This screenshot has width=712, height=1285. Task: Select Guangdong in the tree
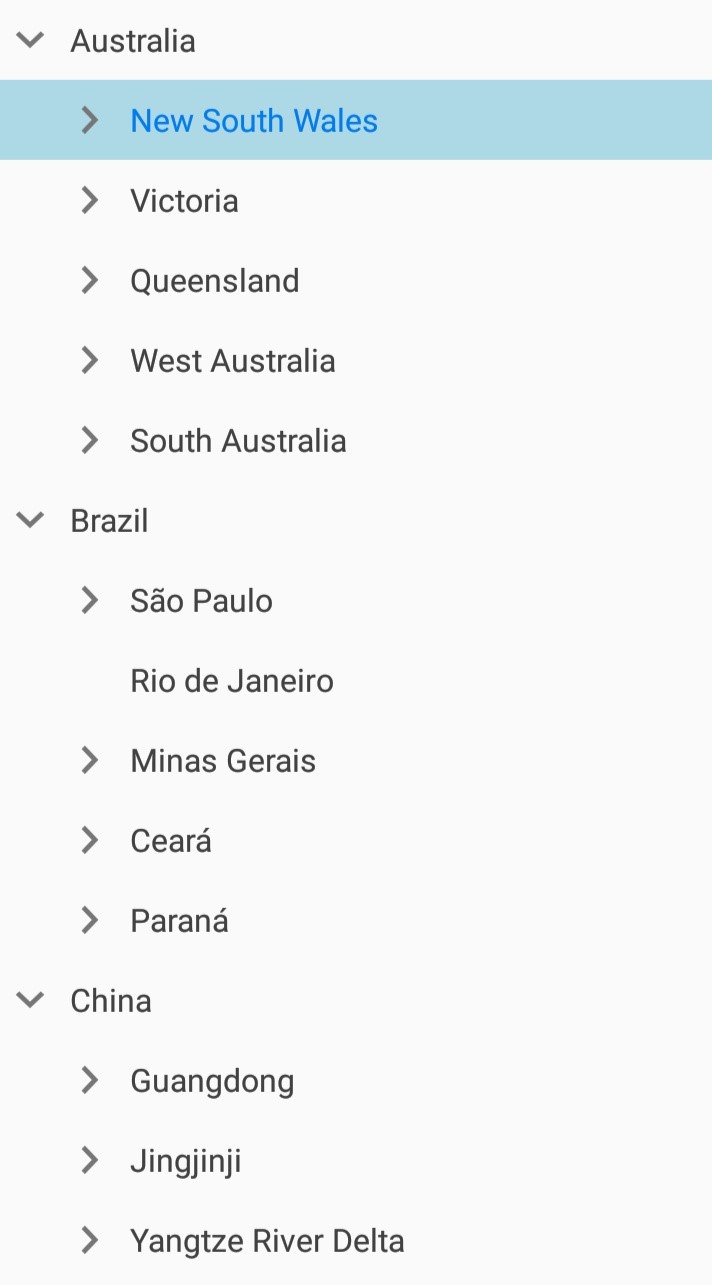212,1081
